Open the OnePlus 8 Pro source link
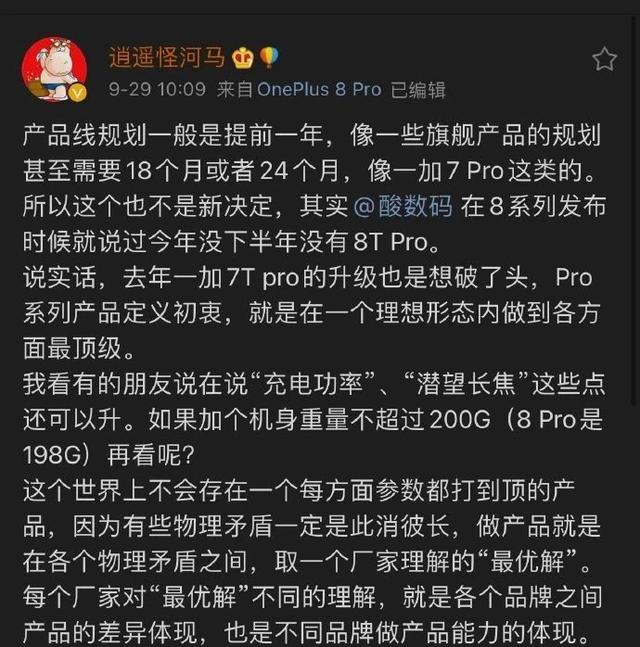Screen dimensions: 640x647 tap(318, 89)
